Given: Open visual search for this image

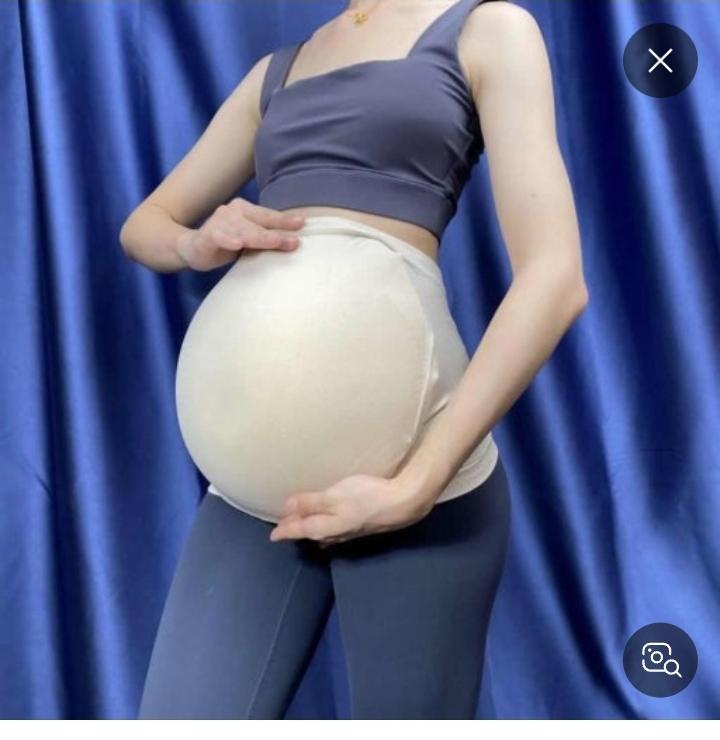Looking at the screenshot, I should point(660,660).
